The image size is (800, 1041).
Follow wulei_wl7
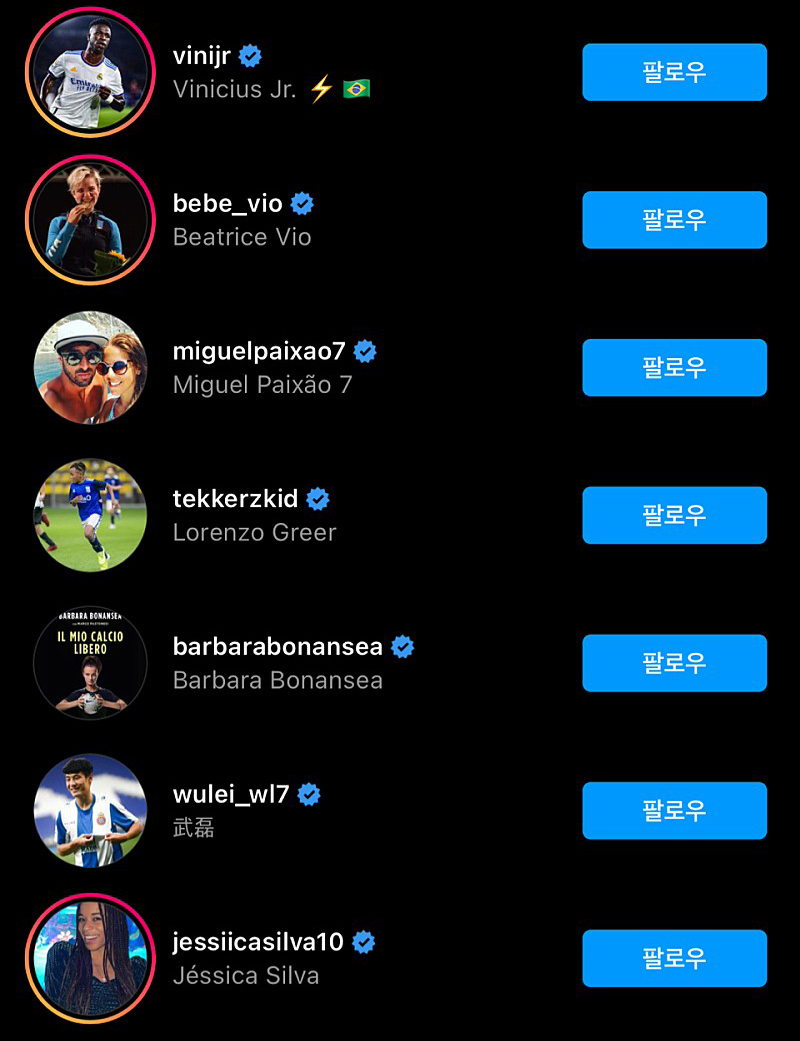tap(674, 810)
